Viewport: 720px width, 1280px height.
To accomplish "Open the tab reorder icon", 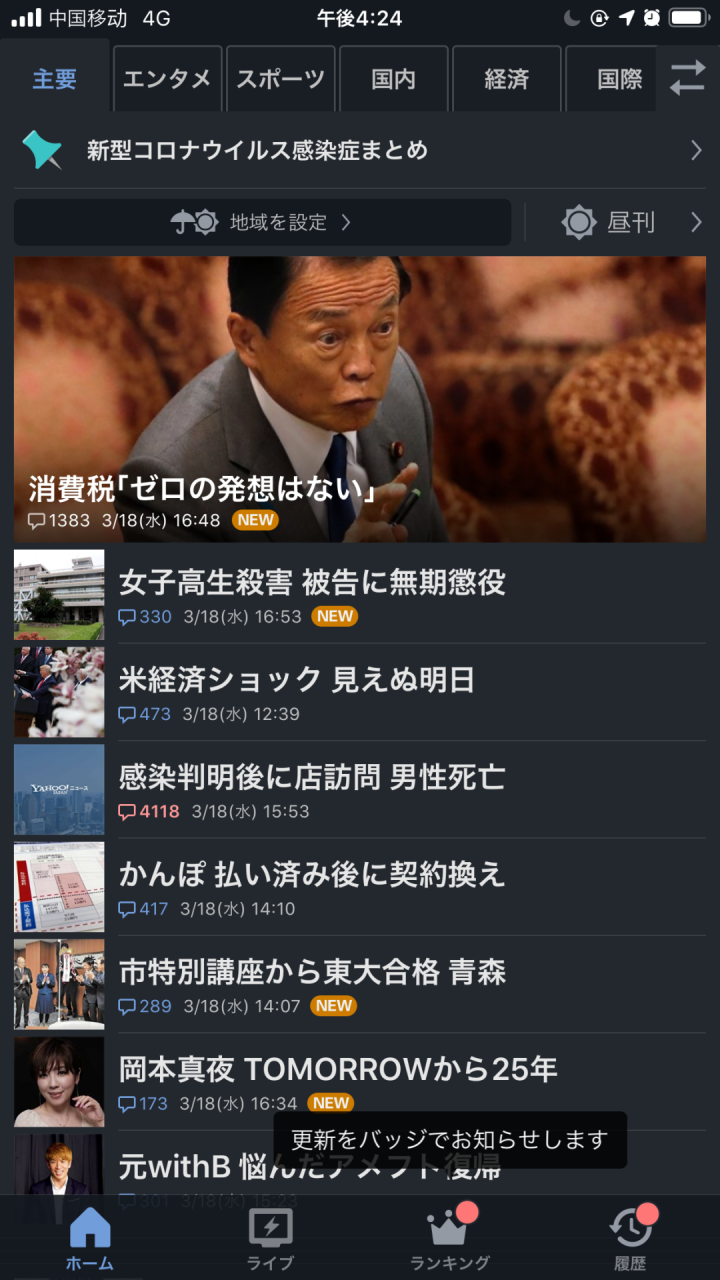I will click(x=688, y=78).
